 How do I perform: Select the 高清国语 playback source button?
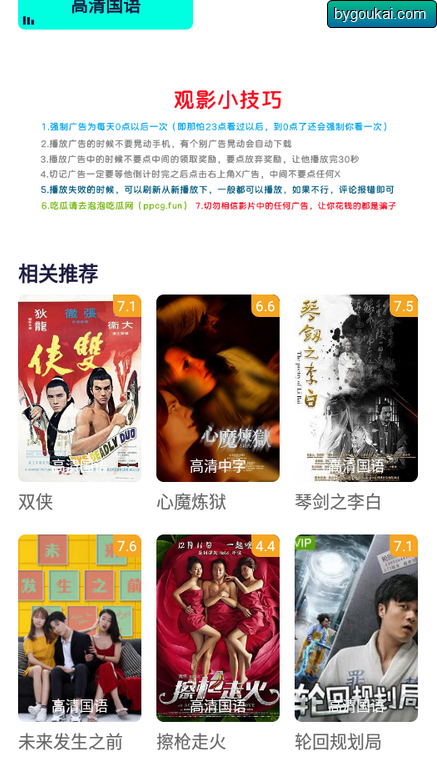(105, 14)
